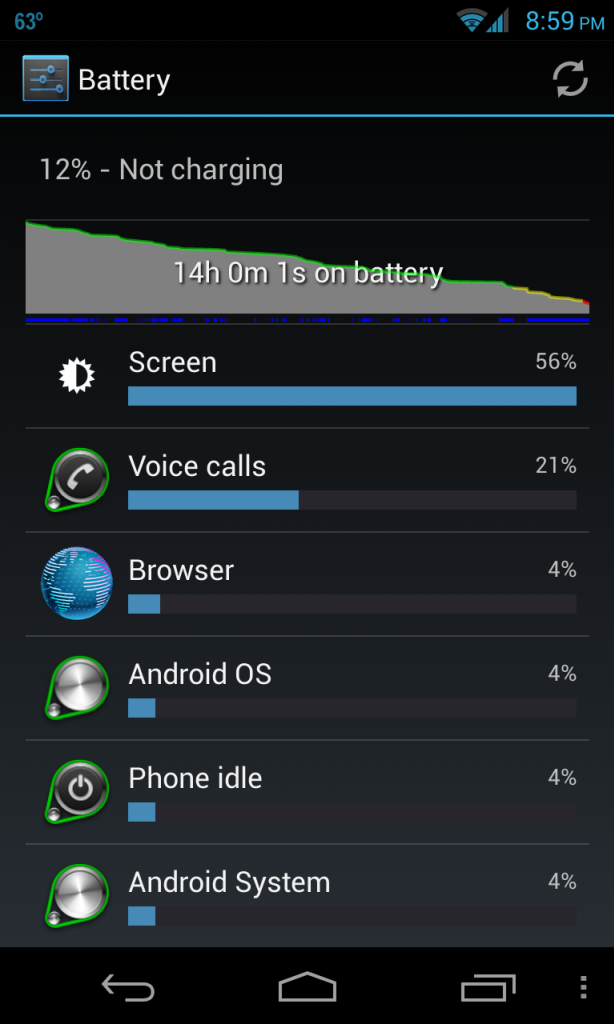Open Screen battery usage details
The height and width of the screenshot is (1024, 614).
point(306,377)
